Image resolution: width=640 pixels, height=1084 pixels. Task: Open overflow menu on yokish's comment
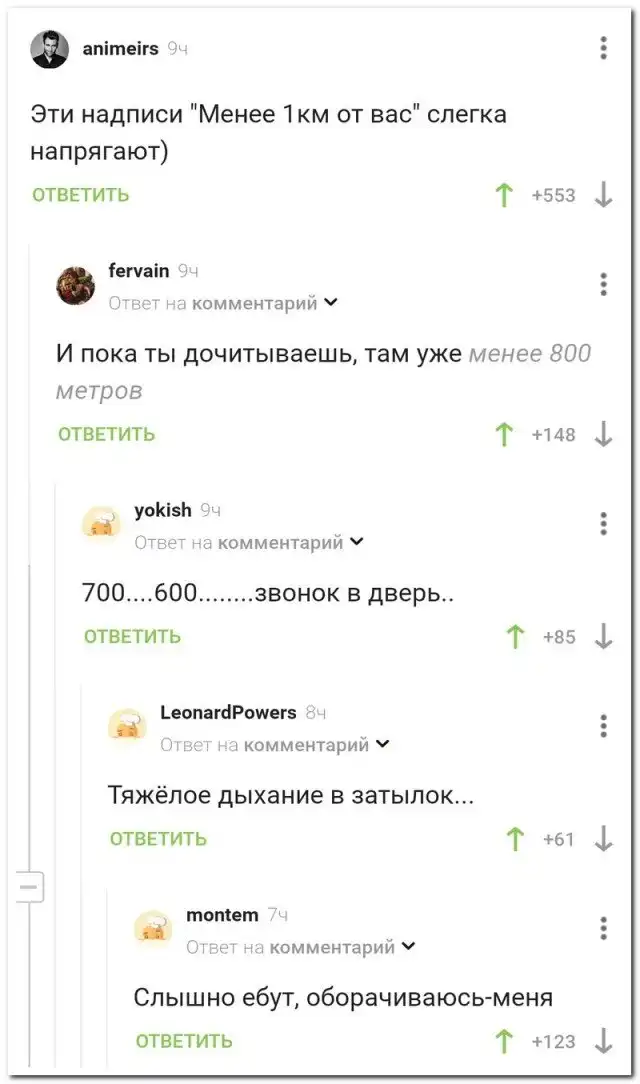(x=603, y=524)
